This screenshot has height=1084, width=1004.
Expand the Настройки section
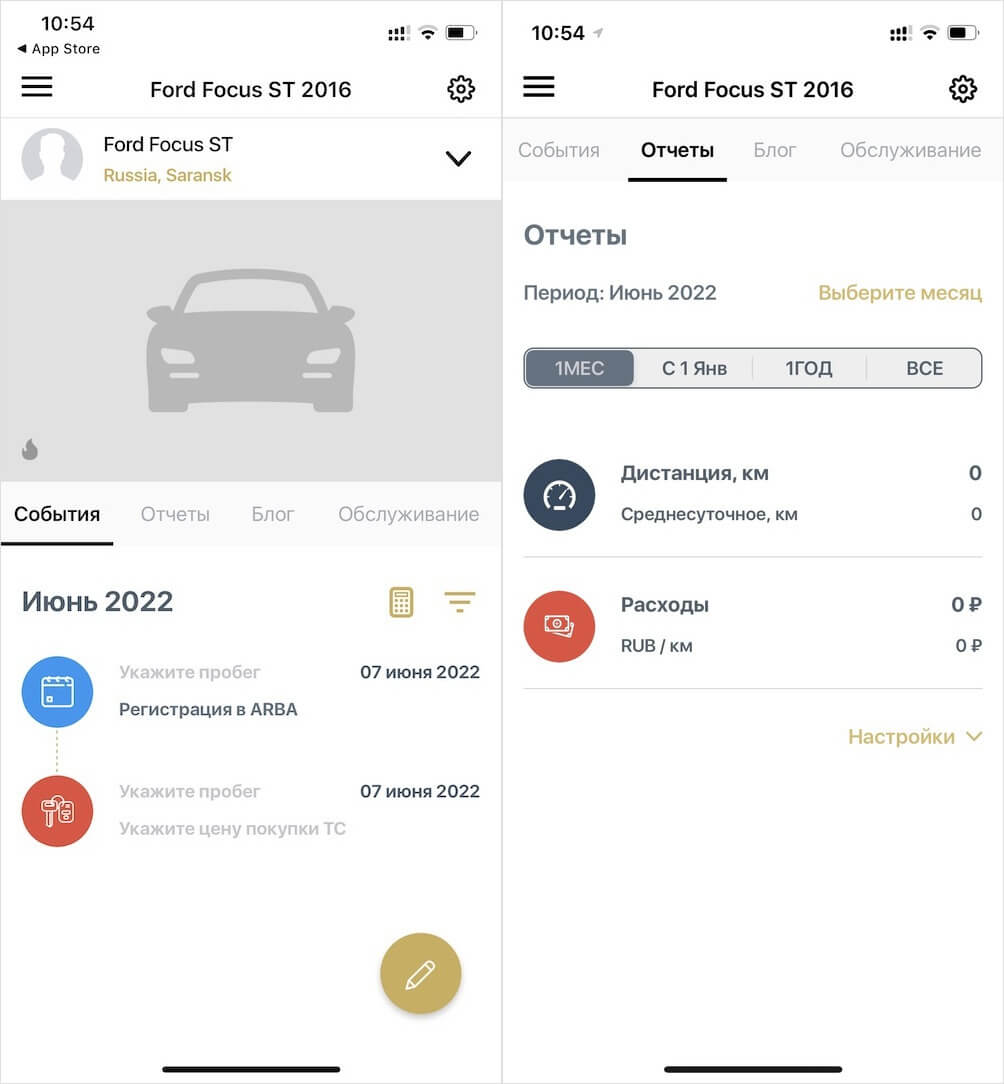914,737
